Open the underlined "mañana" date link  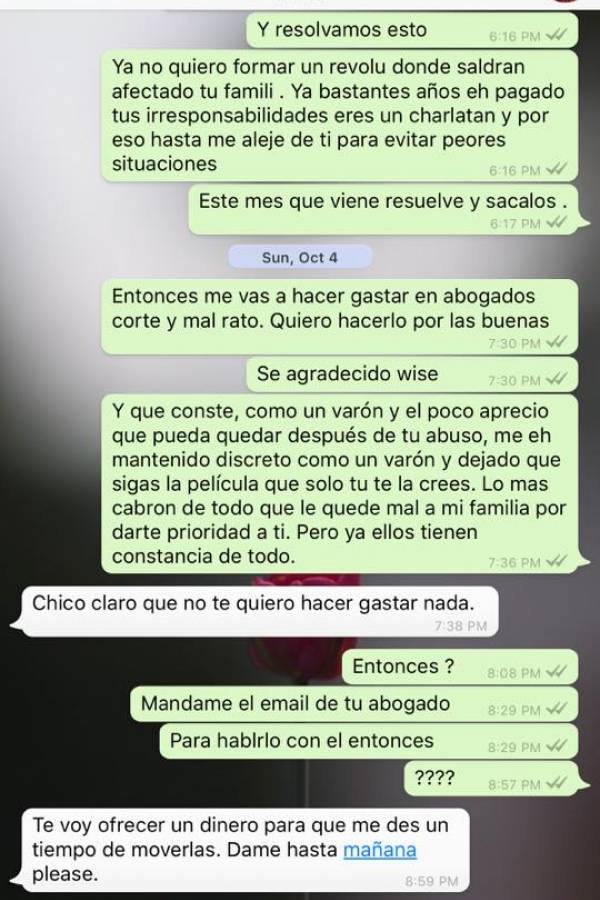point(379,850)
